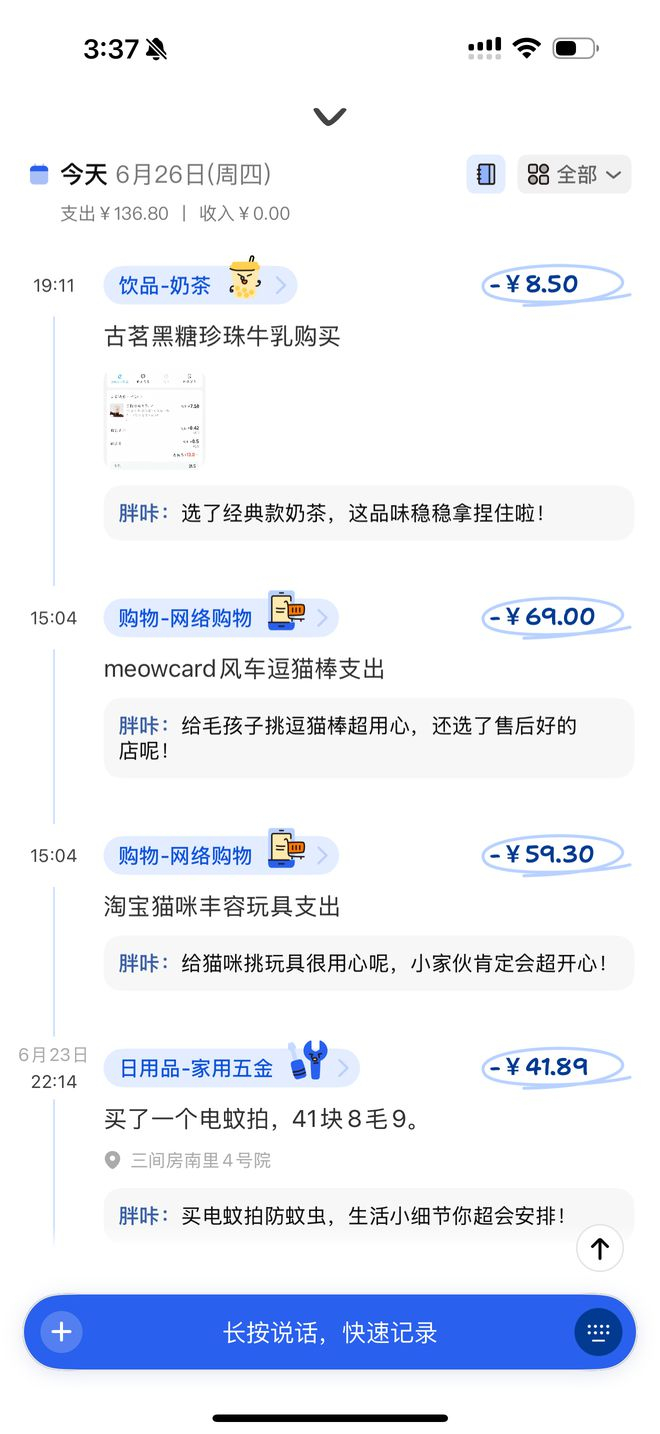Open the 饮品-奶茶 category chip
The image size is (660, 1434).
200,286
